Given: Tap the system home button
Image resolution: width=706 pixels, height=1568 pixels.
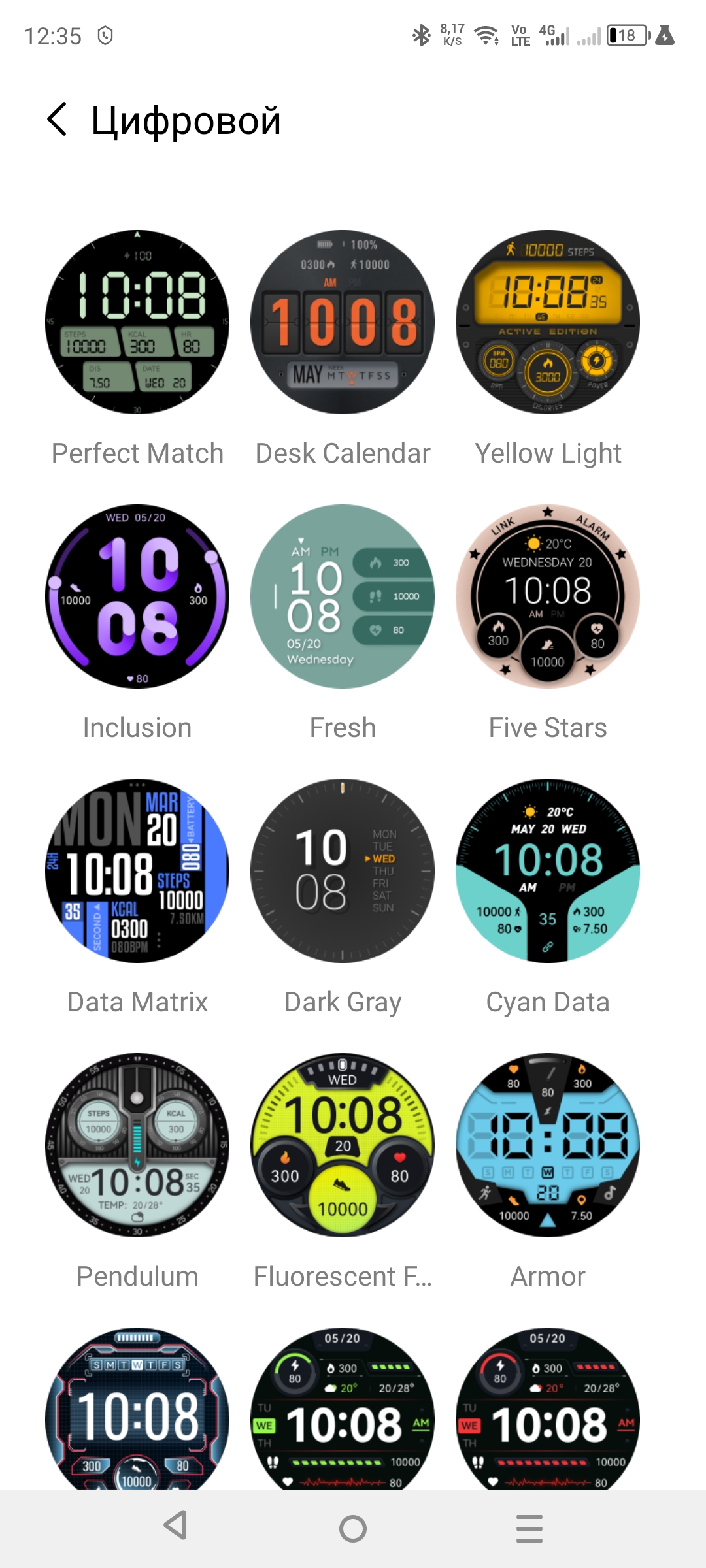Looking at the screenshot, I should click(x=353, y=1528).
